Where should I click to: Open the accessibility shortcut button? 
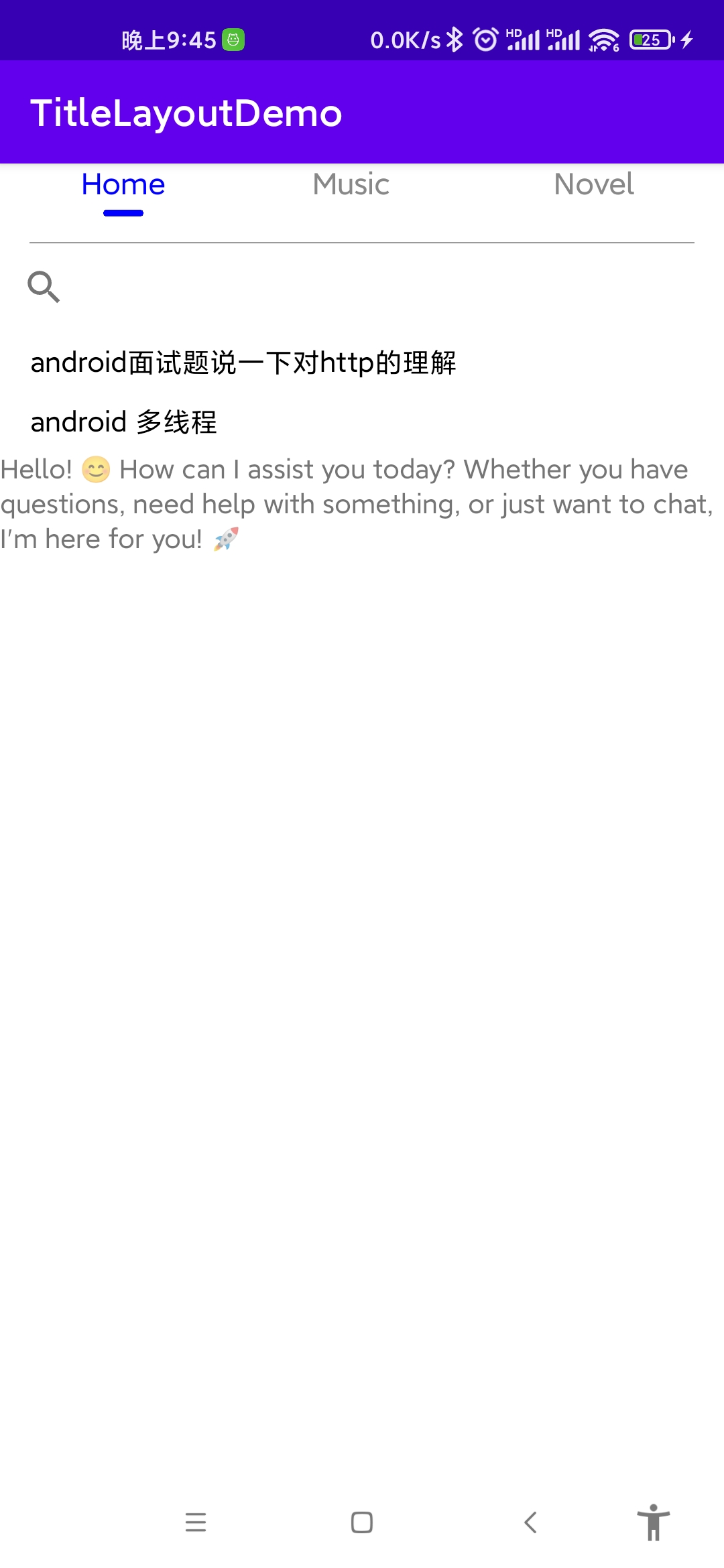click(653, 1522)
